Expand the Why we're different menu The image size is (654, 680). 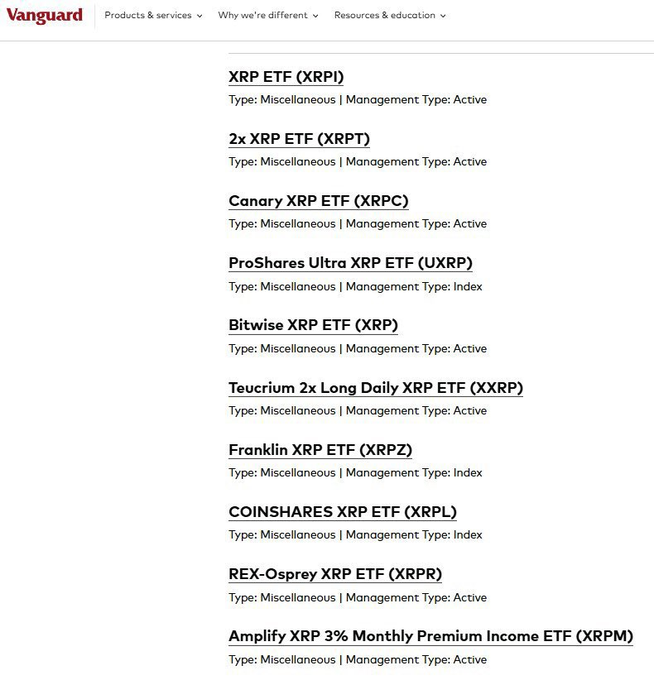coord(268,16)
